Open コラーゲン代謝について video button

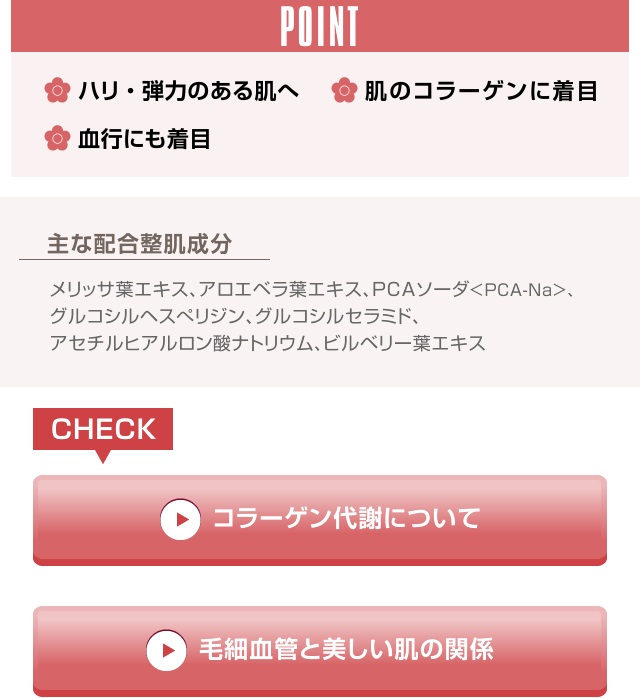coord(320,519)
